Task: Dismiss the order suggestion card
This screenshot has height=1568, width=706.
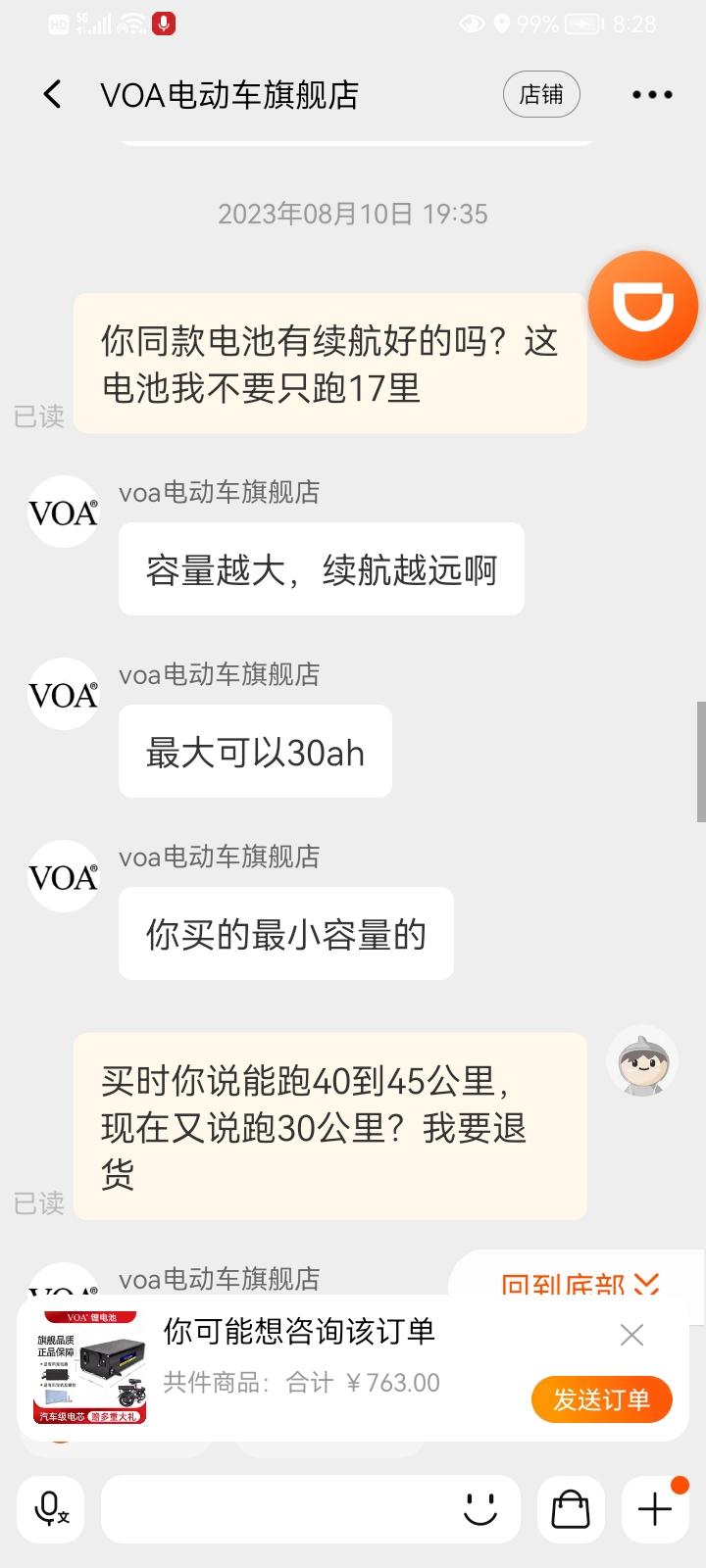Action: pyautogui.click(x=632, y=1335)
